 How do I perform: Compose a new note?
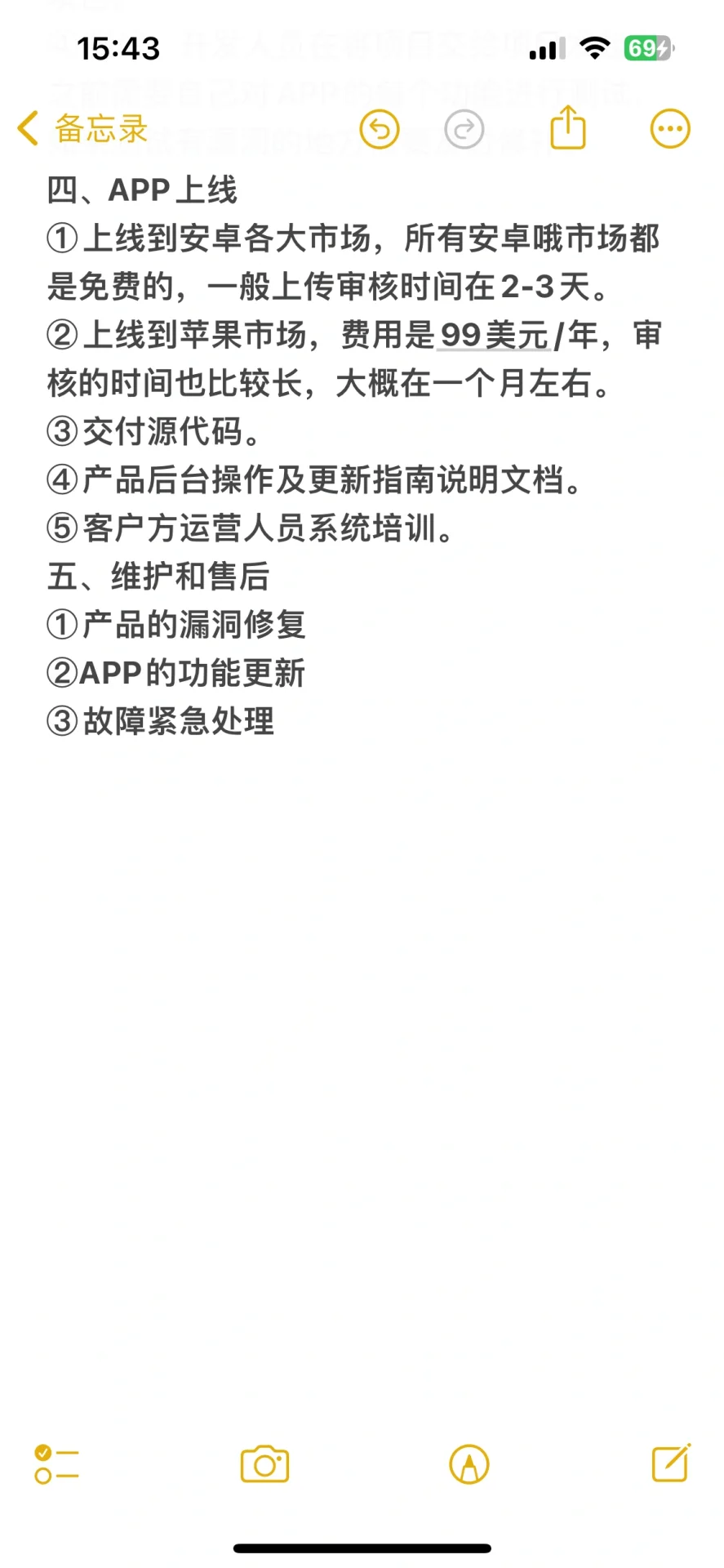tap(671, 1463)
